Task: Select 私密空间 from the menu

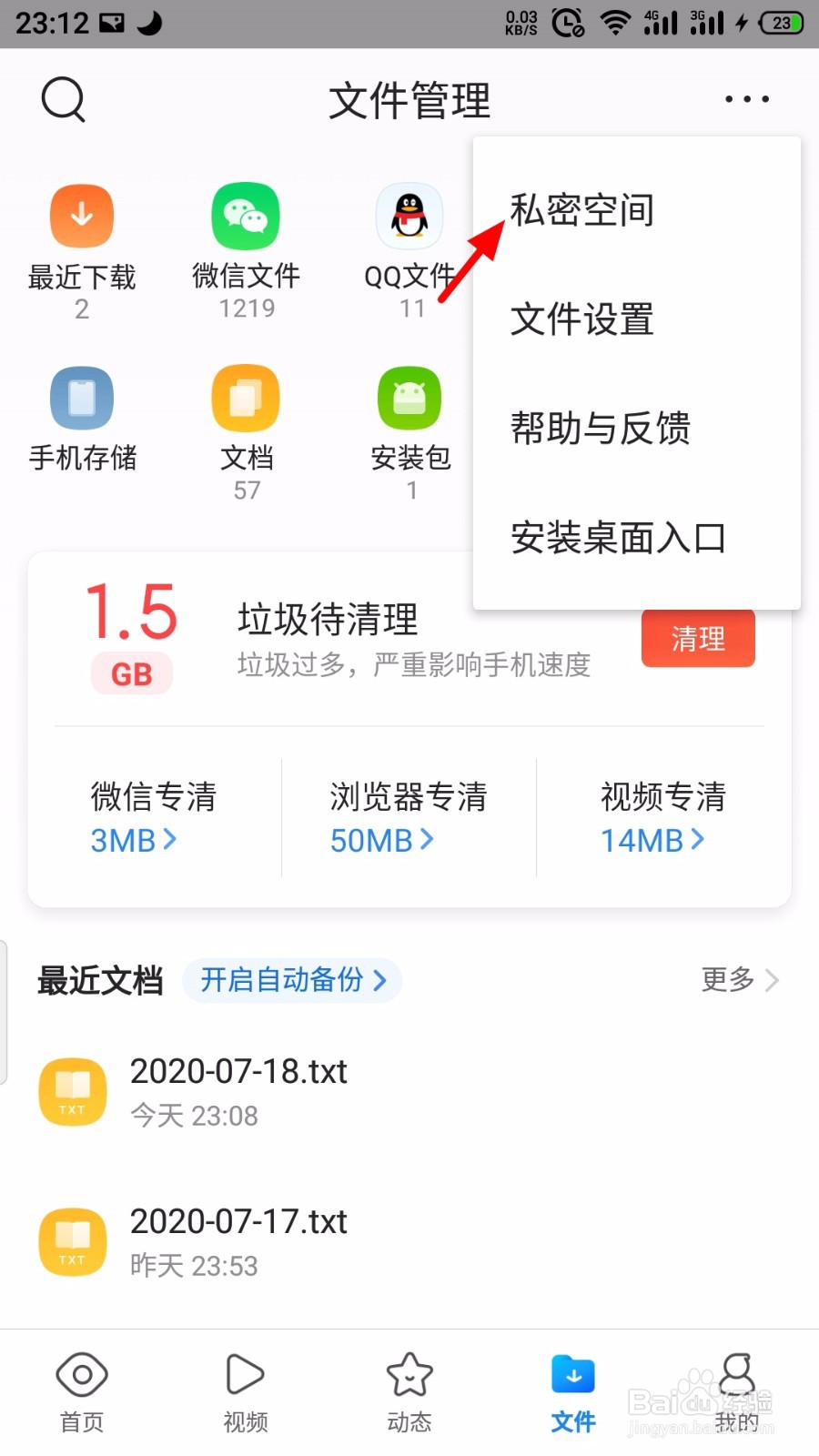Action: tap(582, 209)
